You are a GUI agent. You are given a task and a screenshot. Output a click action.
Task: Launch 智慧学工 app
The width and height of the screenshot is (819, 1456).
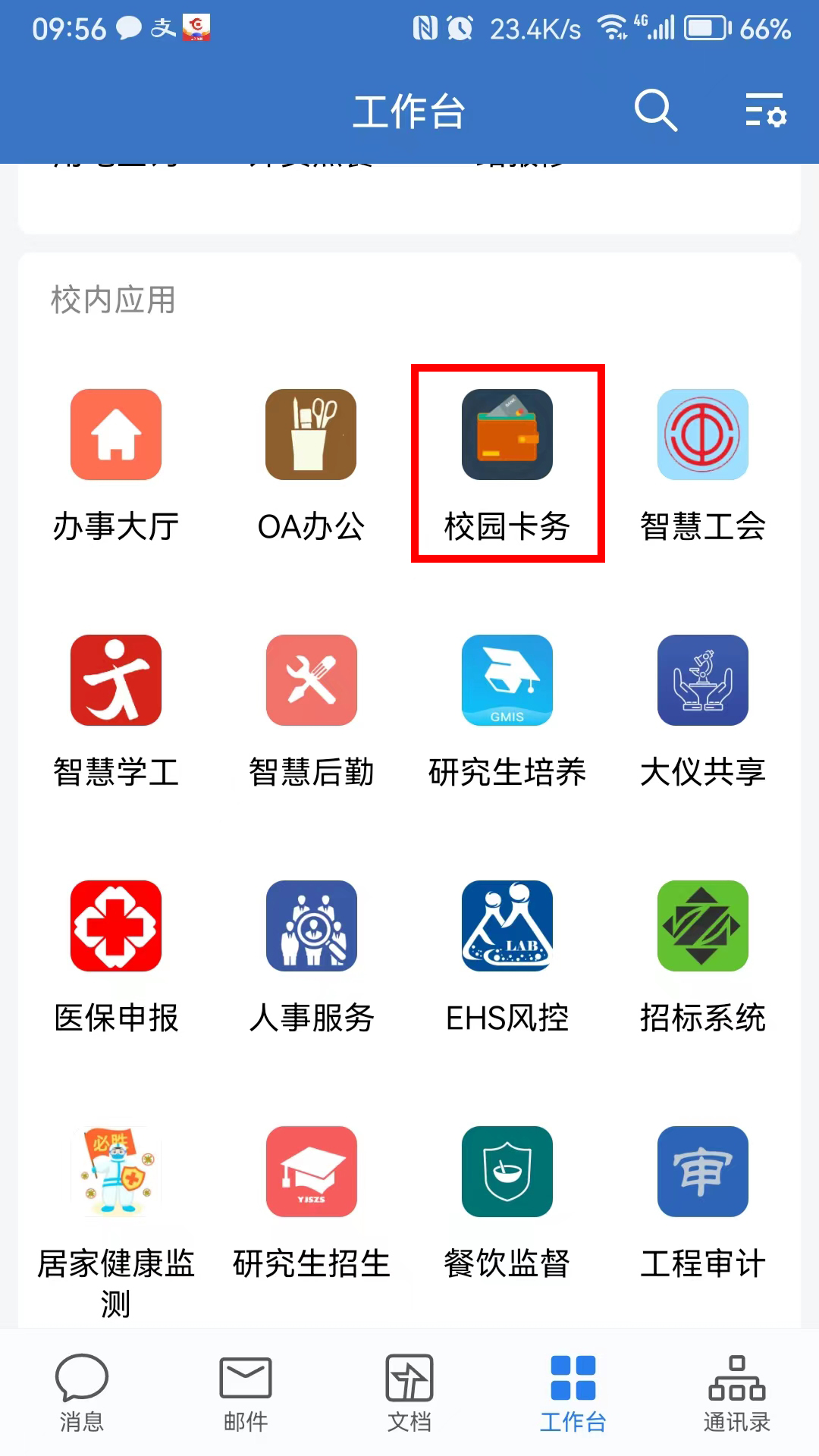pyautogui.click(x=116, y=680)
